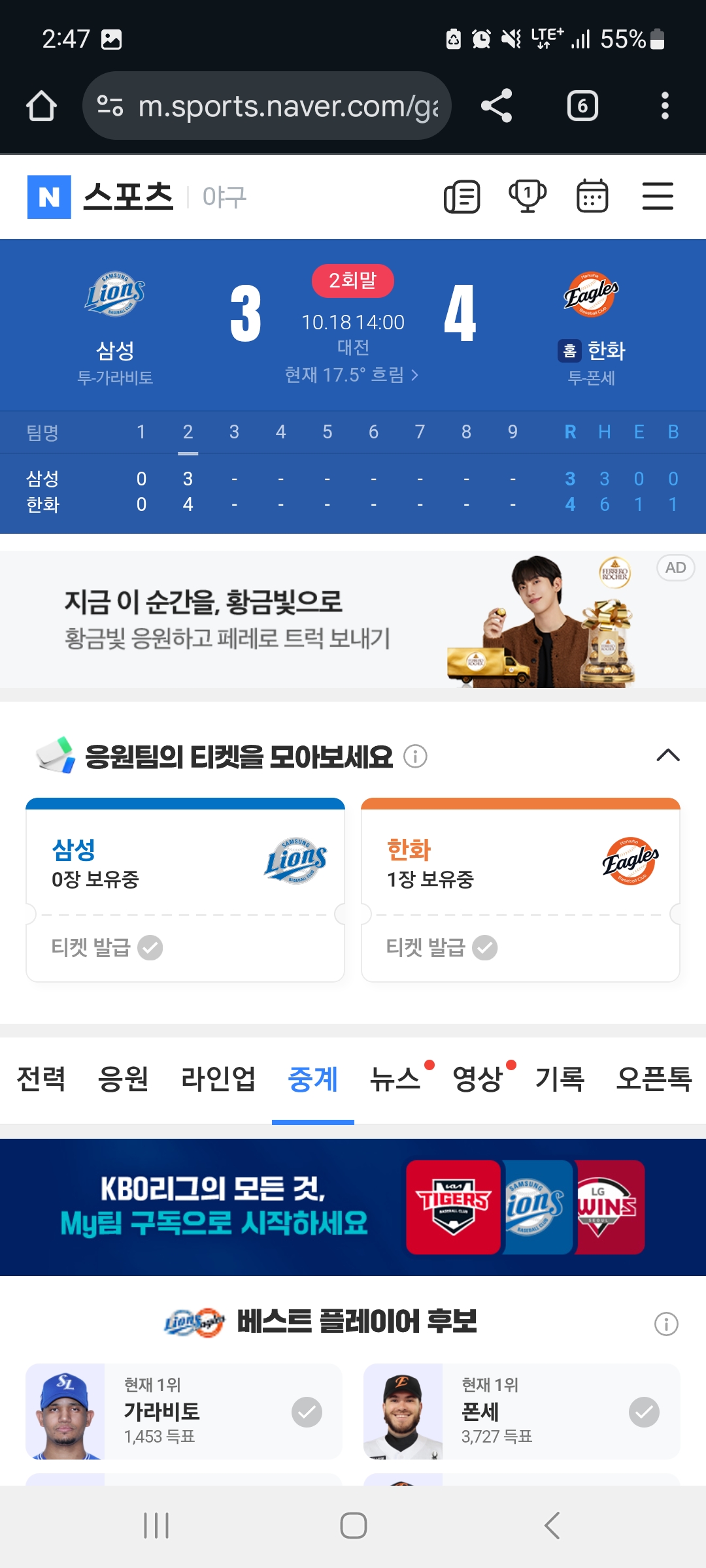Open the browser overflow menu
This screenshot has height=1568, width=706.
pyautogui.click(x=665, y=106)
